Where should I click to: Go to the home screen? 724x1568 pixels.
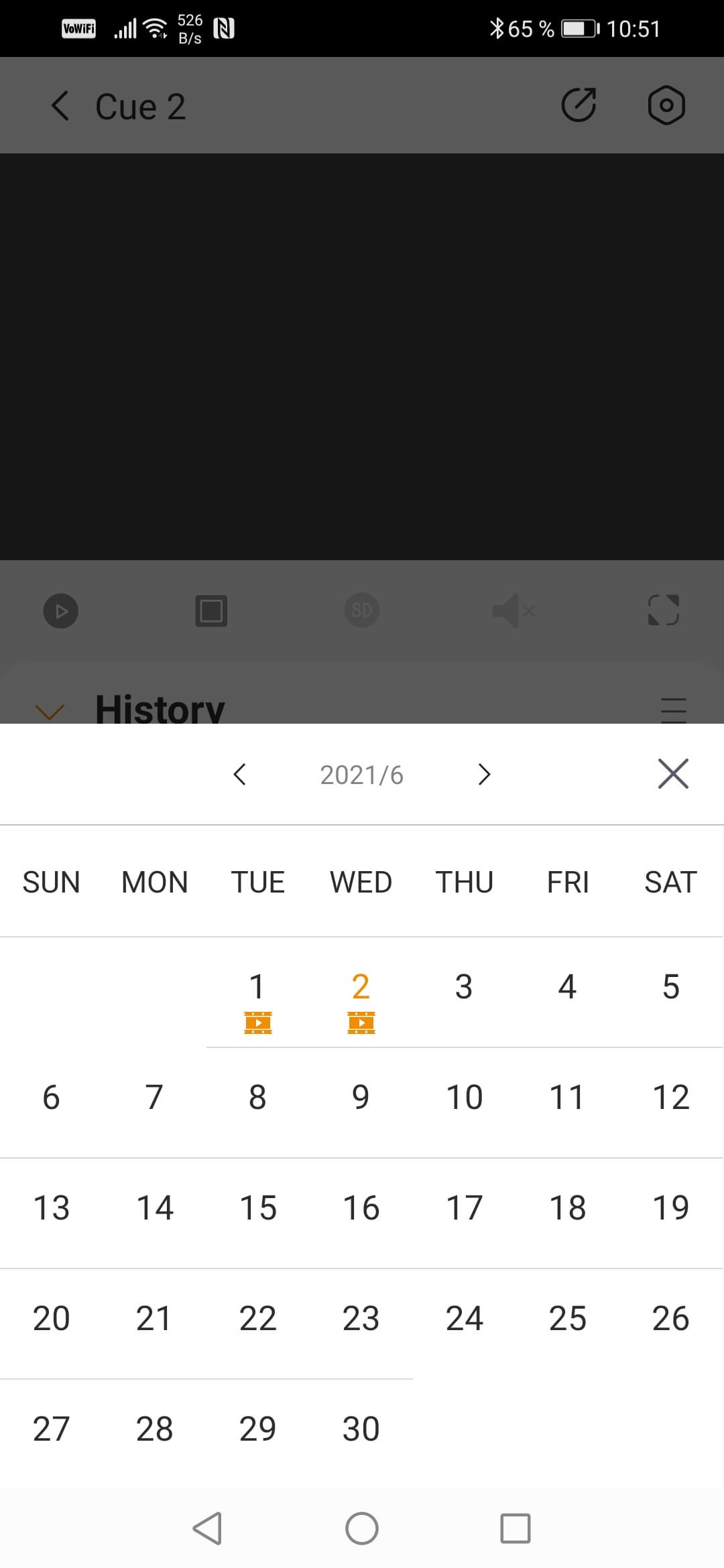pos(362,1528)
